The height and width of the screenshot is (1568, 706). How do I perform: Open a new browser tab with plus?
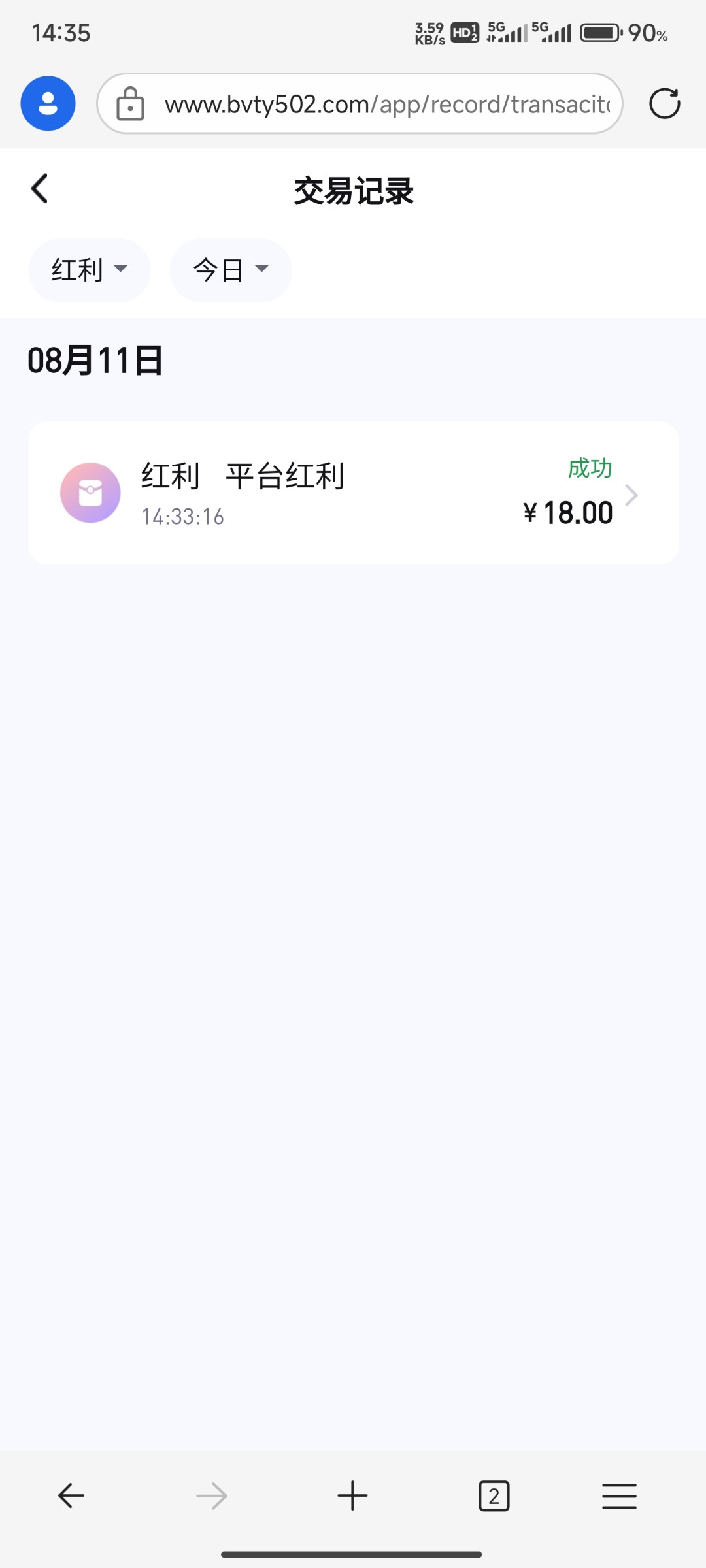tap(352, 1495)
